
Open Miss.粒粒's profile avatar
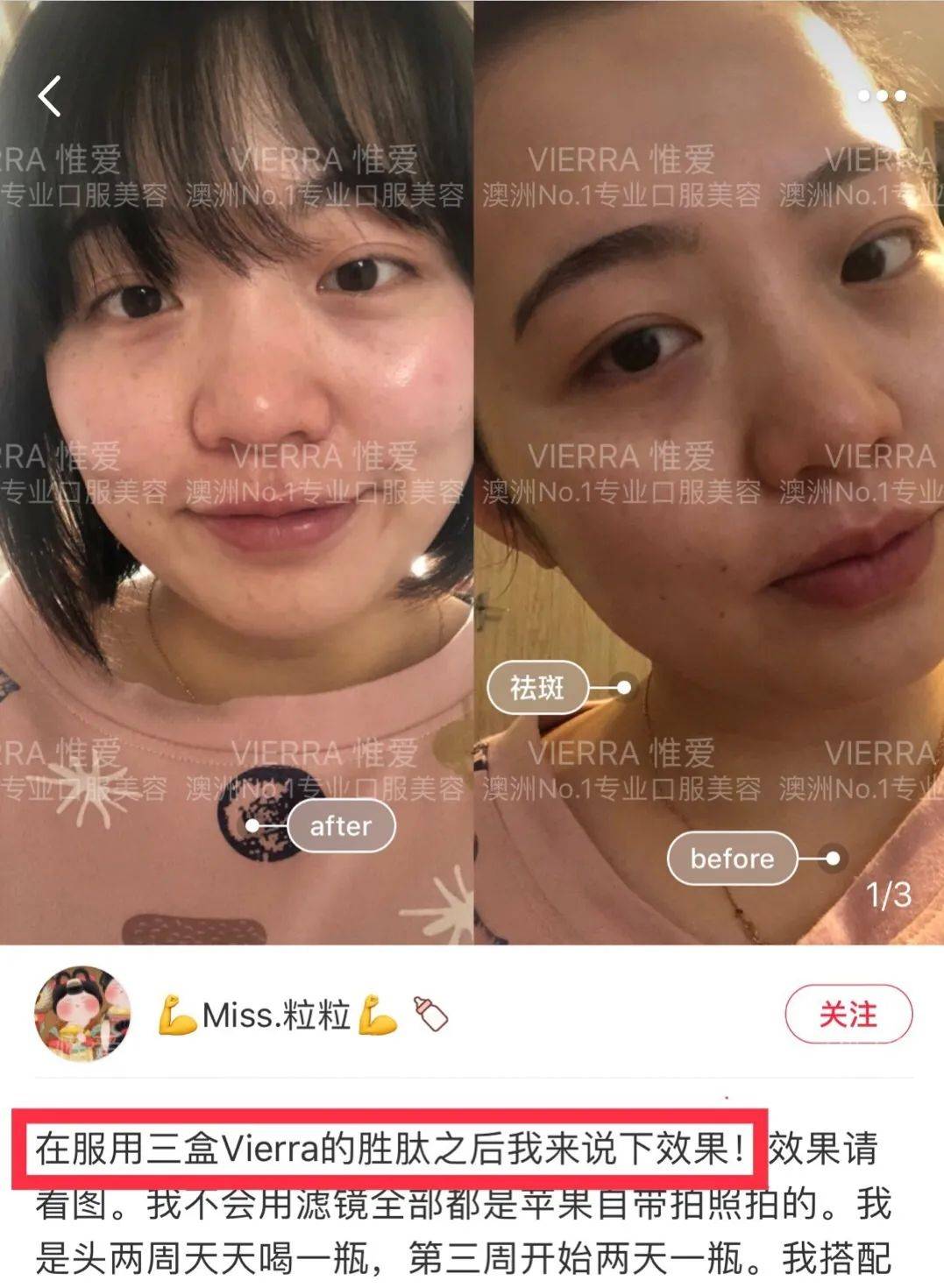pos(82,1014)
